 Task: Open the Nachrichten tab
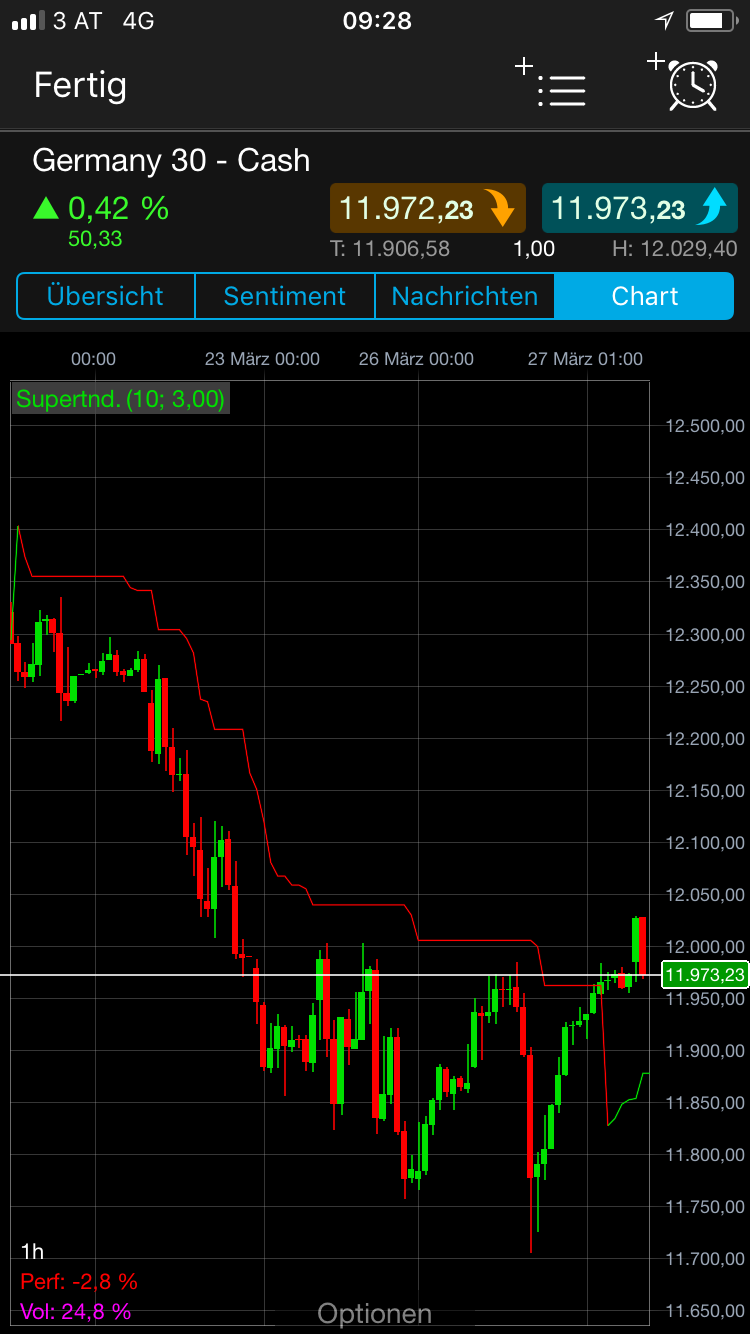[x=464, y=296]
